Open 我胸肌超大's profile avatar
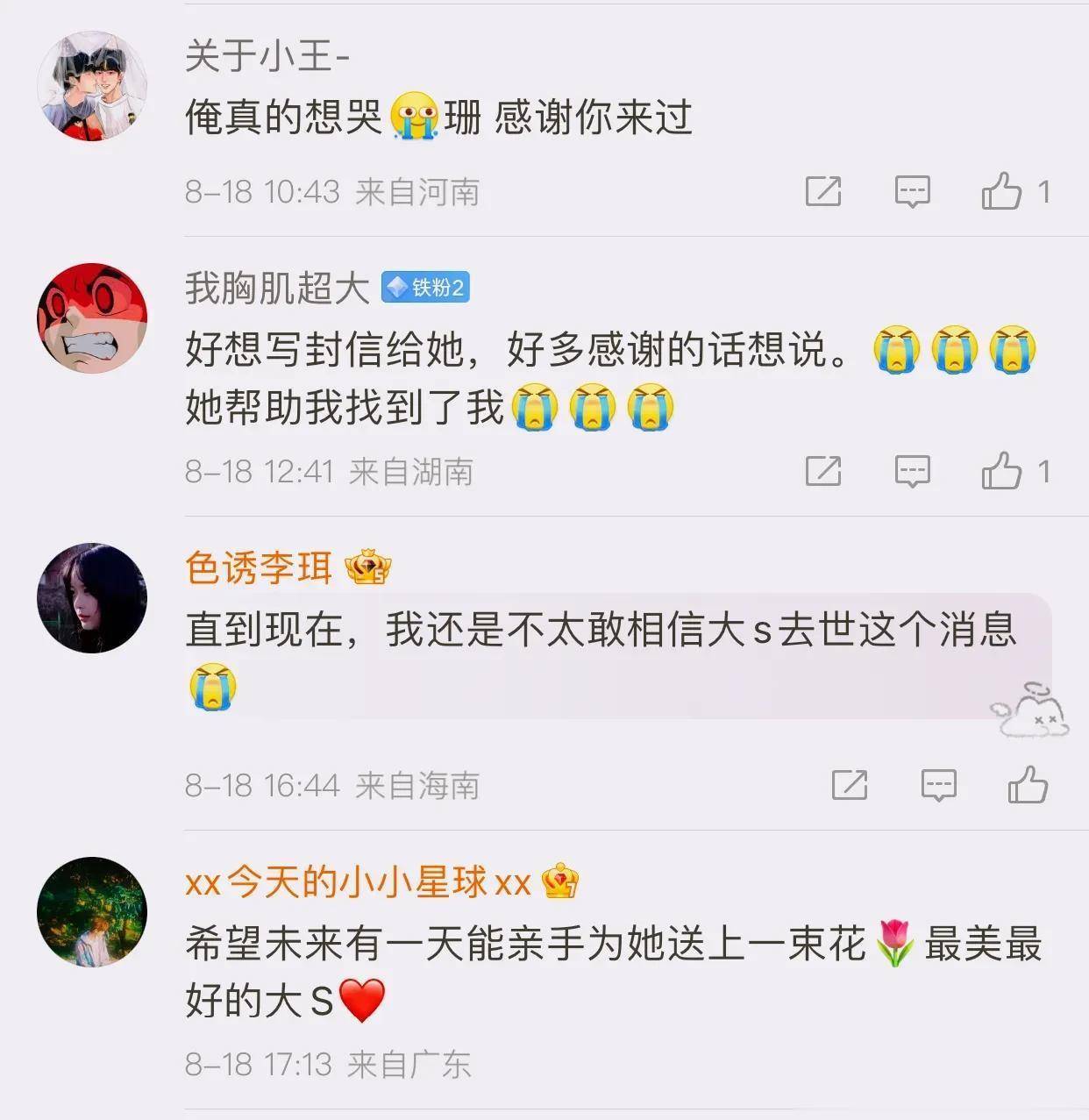This screenshot has width=1089, height=1120. 92,318
